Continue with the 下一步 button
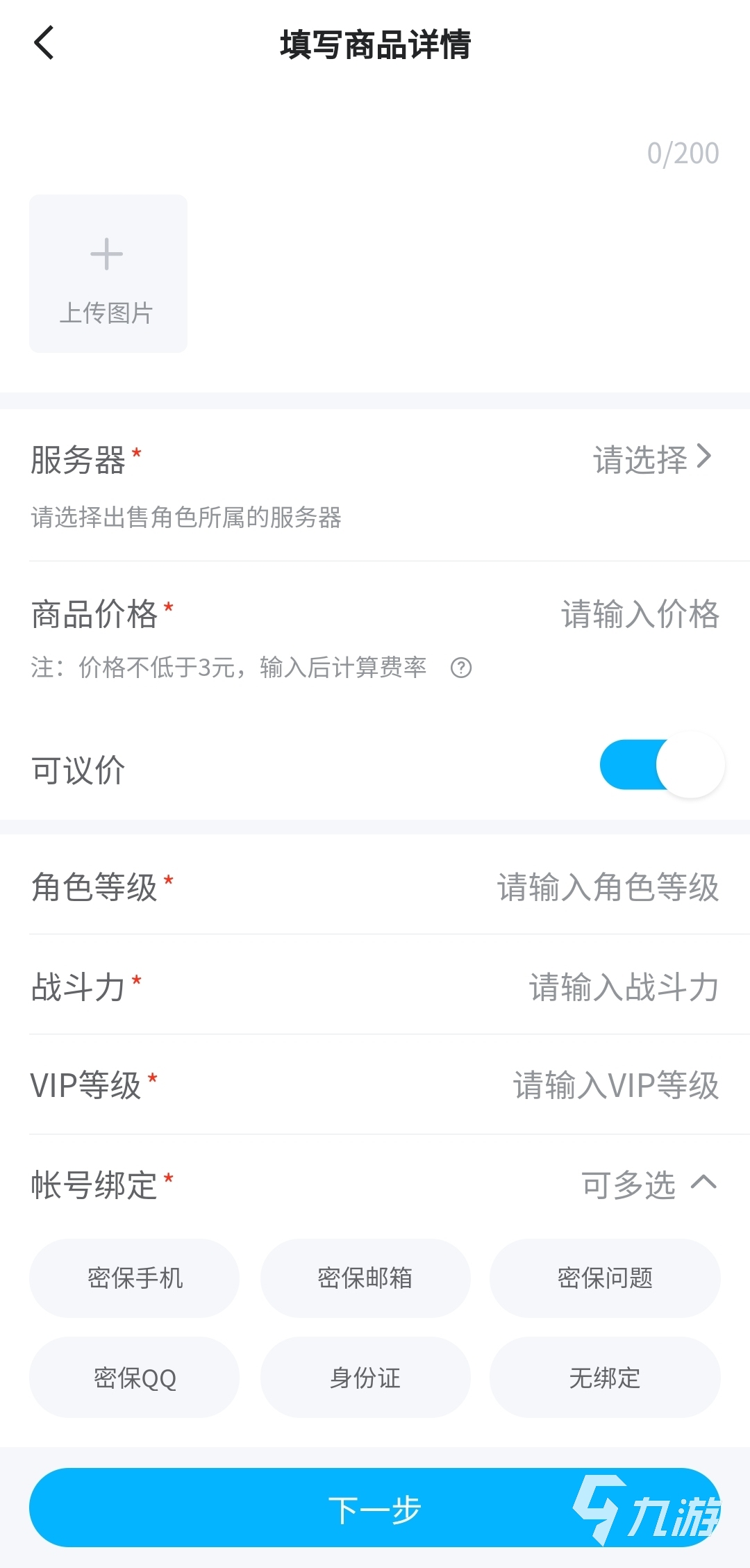 375,1509
